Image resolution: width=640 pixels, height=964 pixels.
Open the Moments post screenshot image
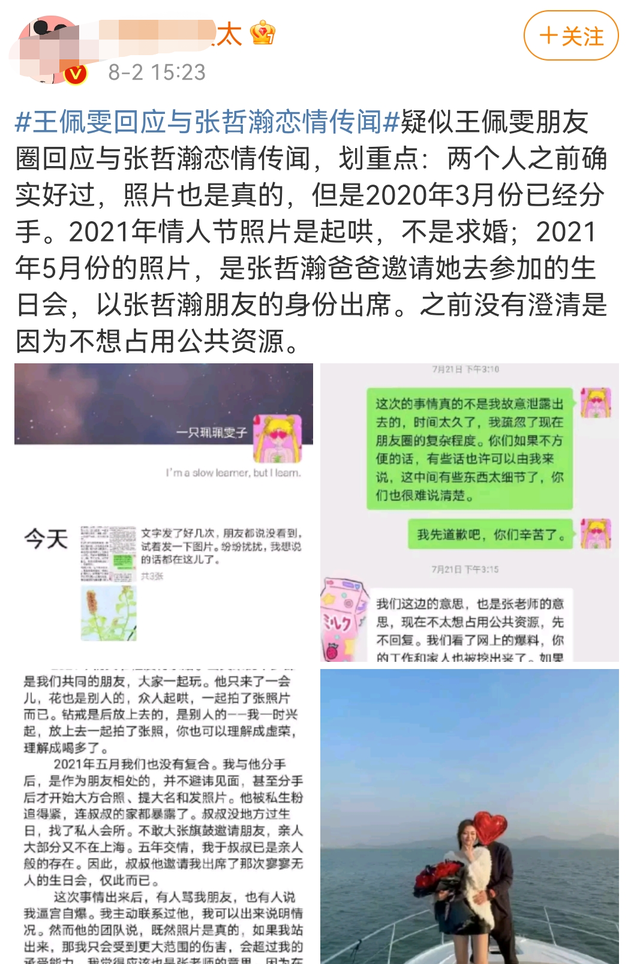(164, 512)
